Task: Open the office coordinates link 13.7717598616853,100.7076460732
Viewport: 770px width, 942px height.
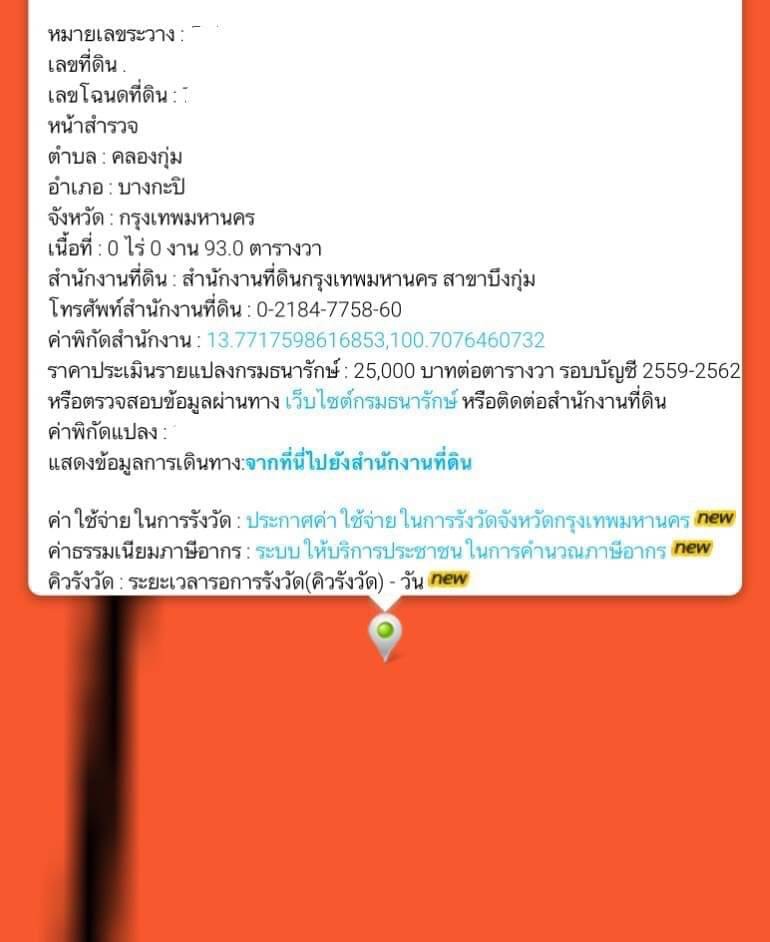Action: 375,340
